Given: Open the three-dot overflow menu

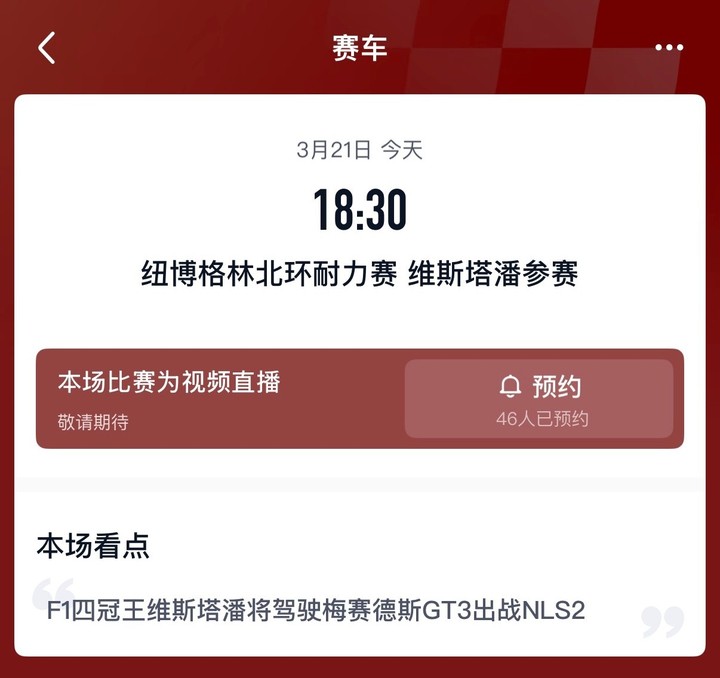Looking at the screenshot, I should pyautogui.click(x=669, y=47).
